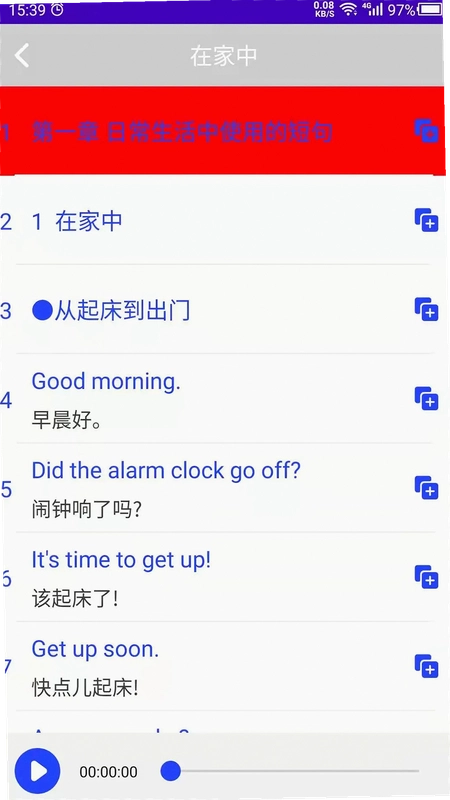Tap the add icon beside 'Did the alarm clock go off?'
The height and width of the screenshot is (800, 450).
tap(426, 488)
